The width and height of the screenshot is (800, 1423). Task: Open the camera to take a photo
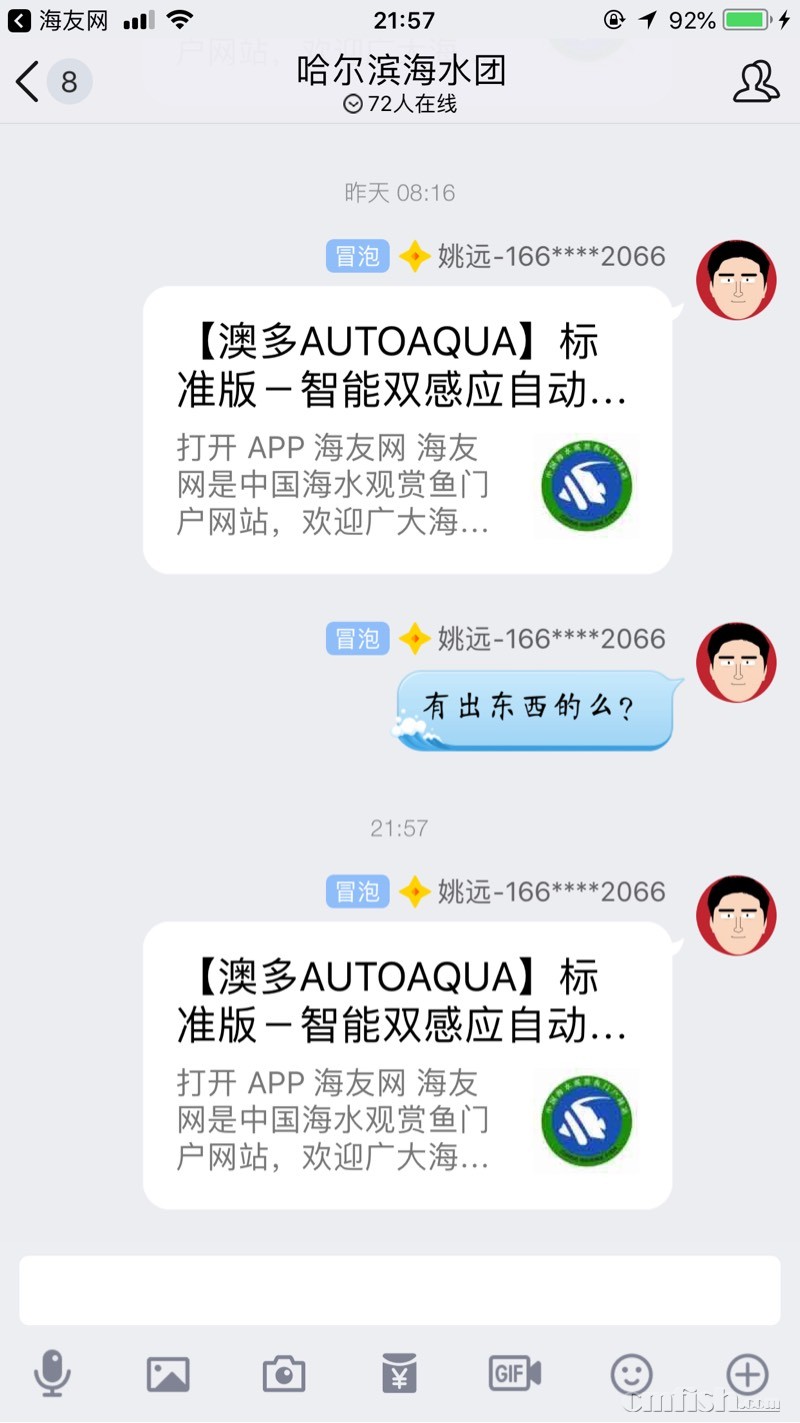tap(284, 1374)
